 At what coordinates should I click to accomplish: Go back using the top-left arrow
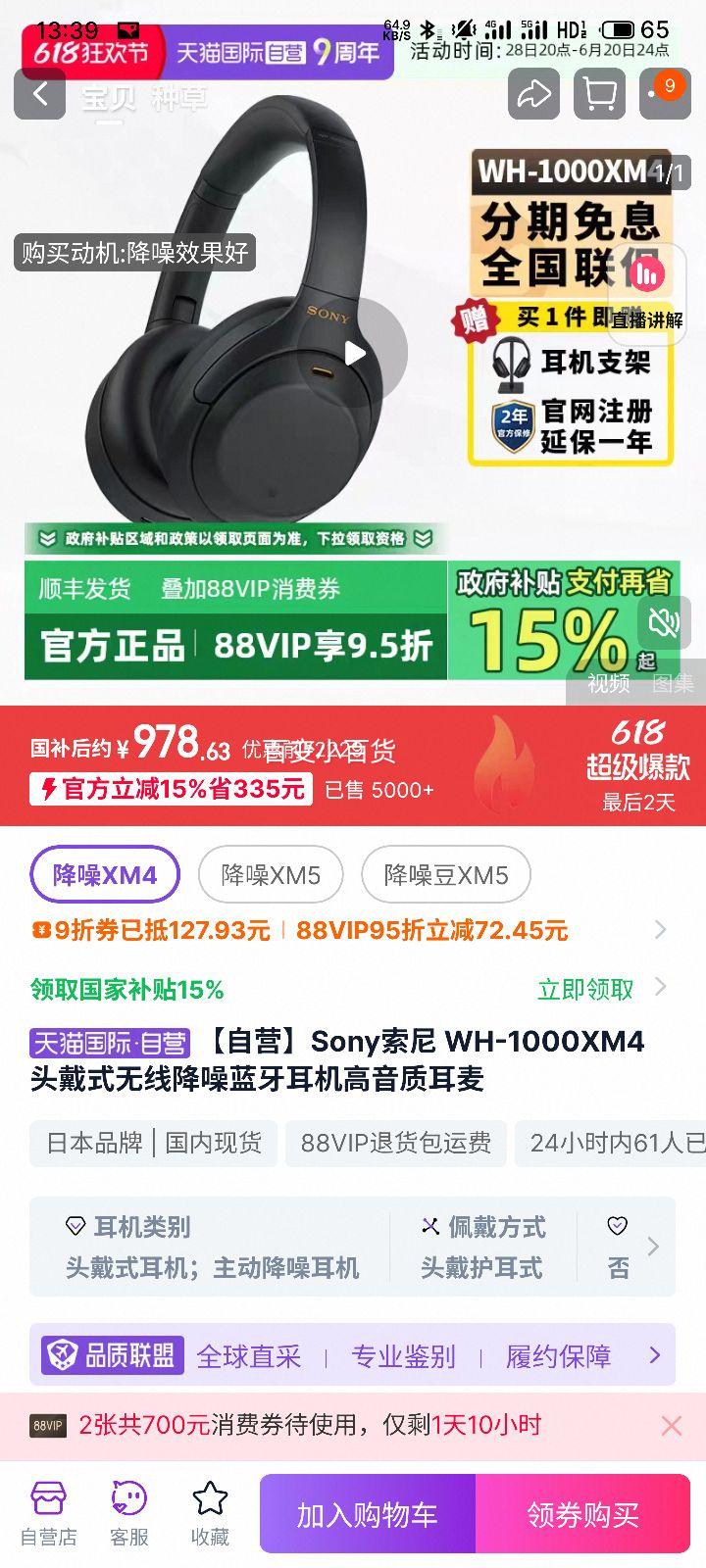39,94
